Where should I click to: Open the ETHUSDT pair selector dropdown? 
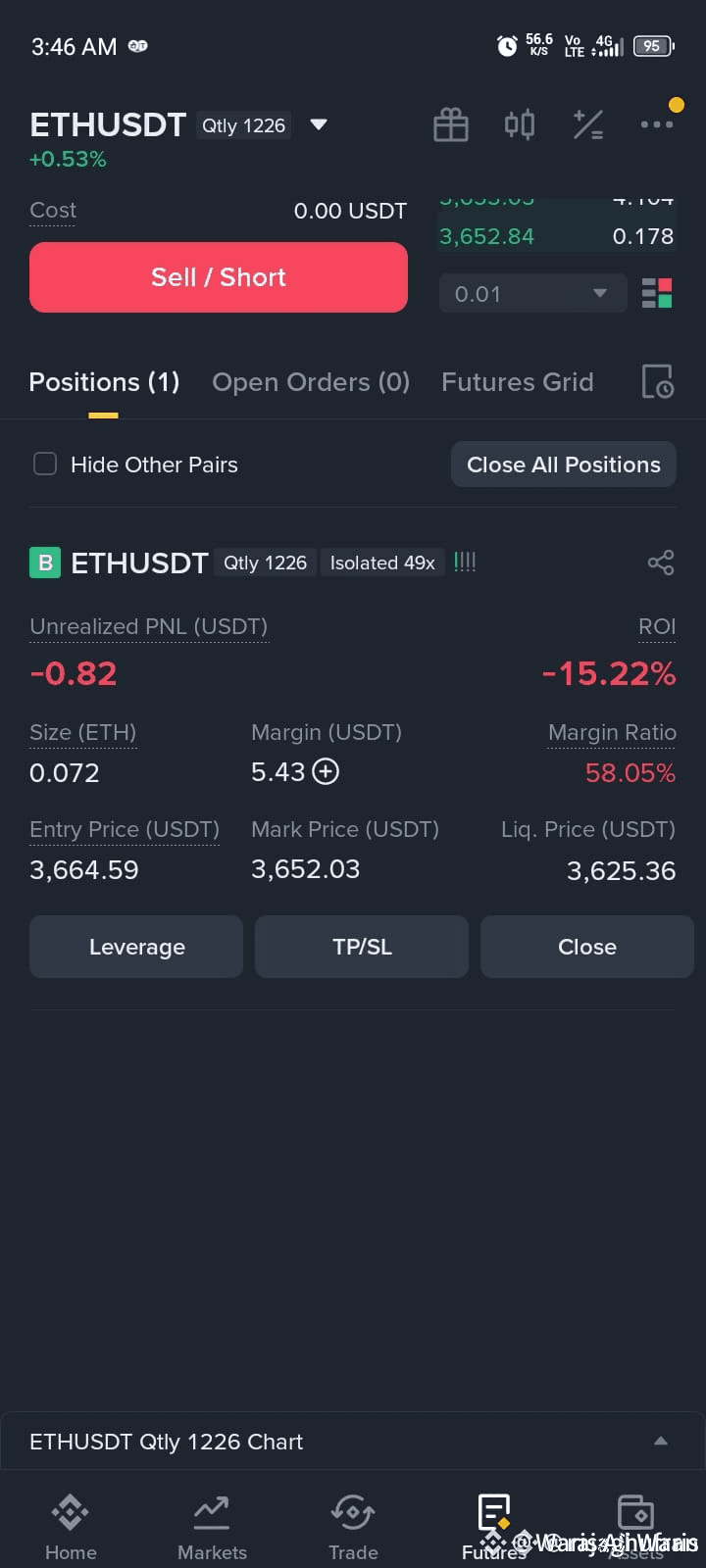coord(318,124)
